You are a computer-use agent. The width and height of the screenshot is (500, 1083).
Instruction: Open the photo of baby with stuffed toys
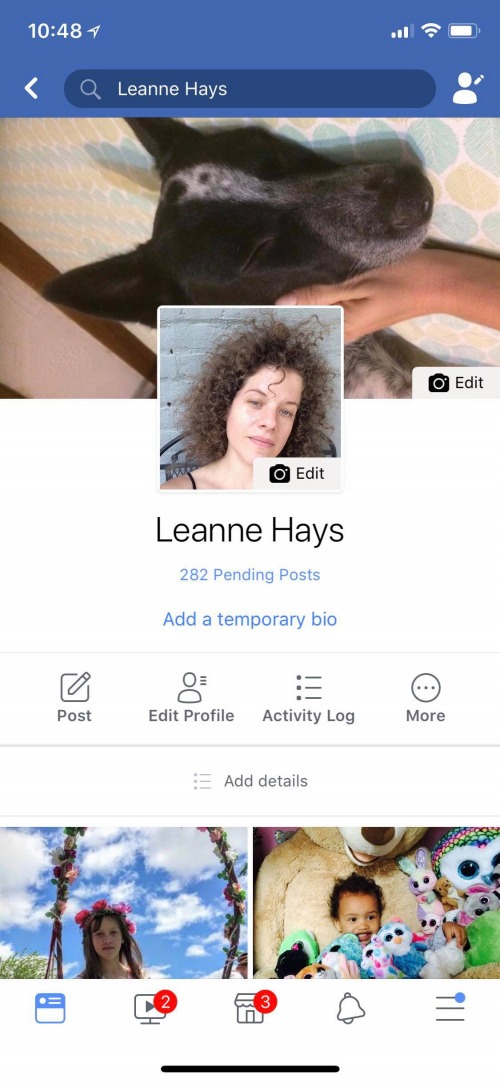(376, 903)
